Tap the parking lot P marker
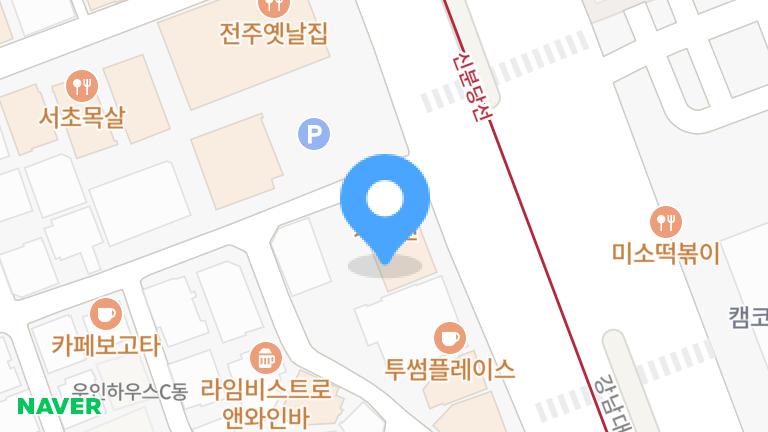768x432 pixels. click(x=315, y=133)
